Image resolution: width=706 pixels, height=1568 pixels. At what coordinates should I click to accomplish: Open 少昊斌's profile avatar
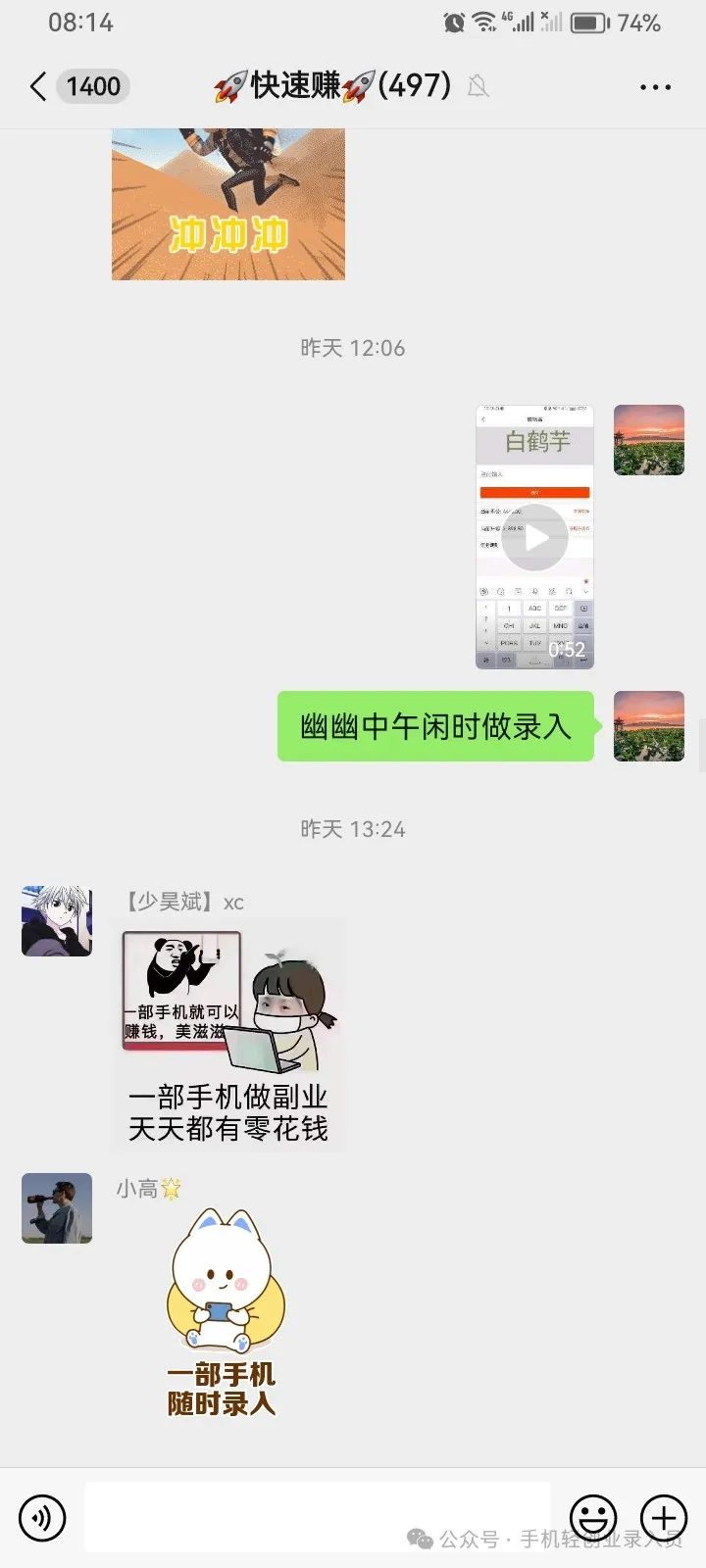pos(57,921)
